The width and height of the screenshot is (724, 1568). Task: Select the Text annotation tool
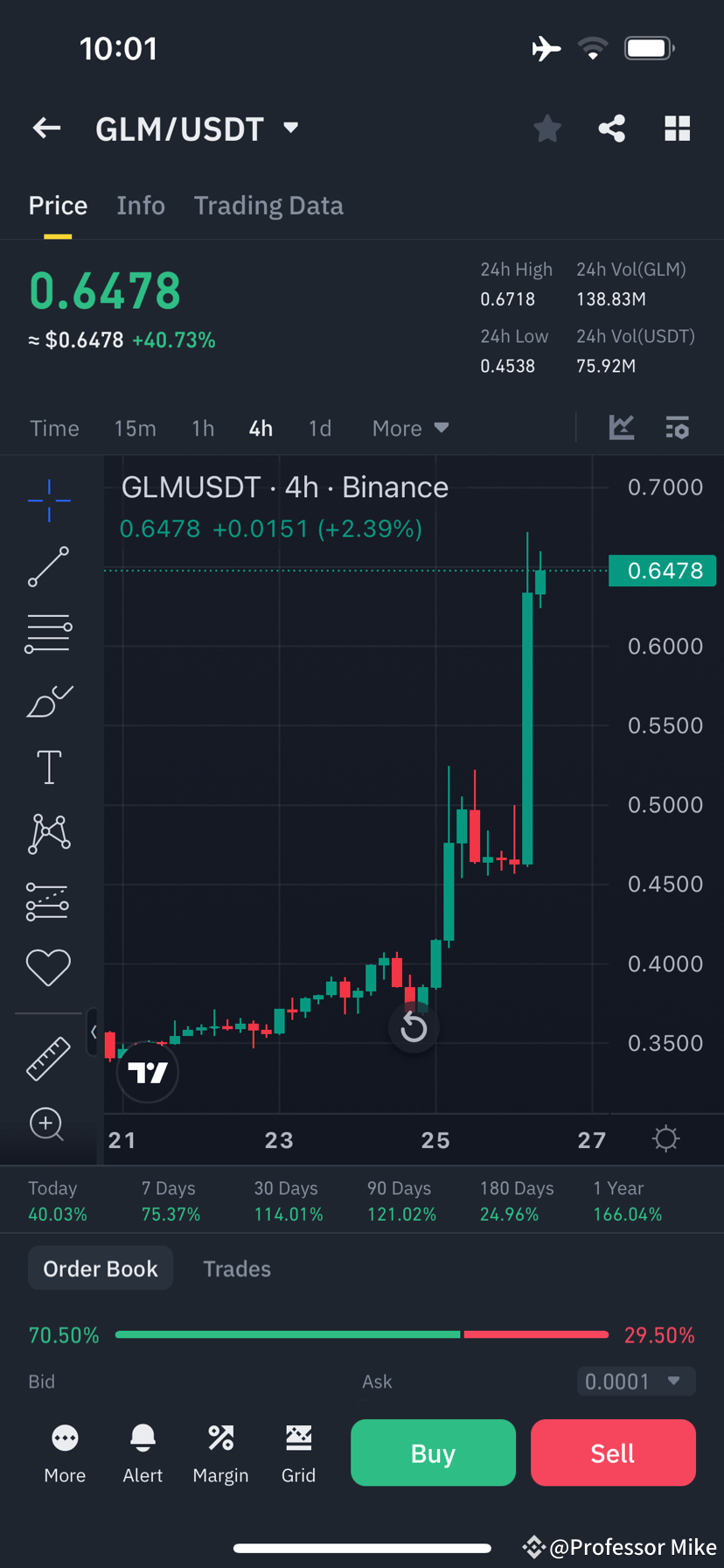(48, 766)
